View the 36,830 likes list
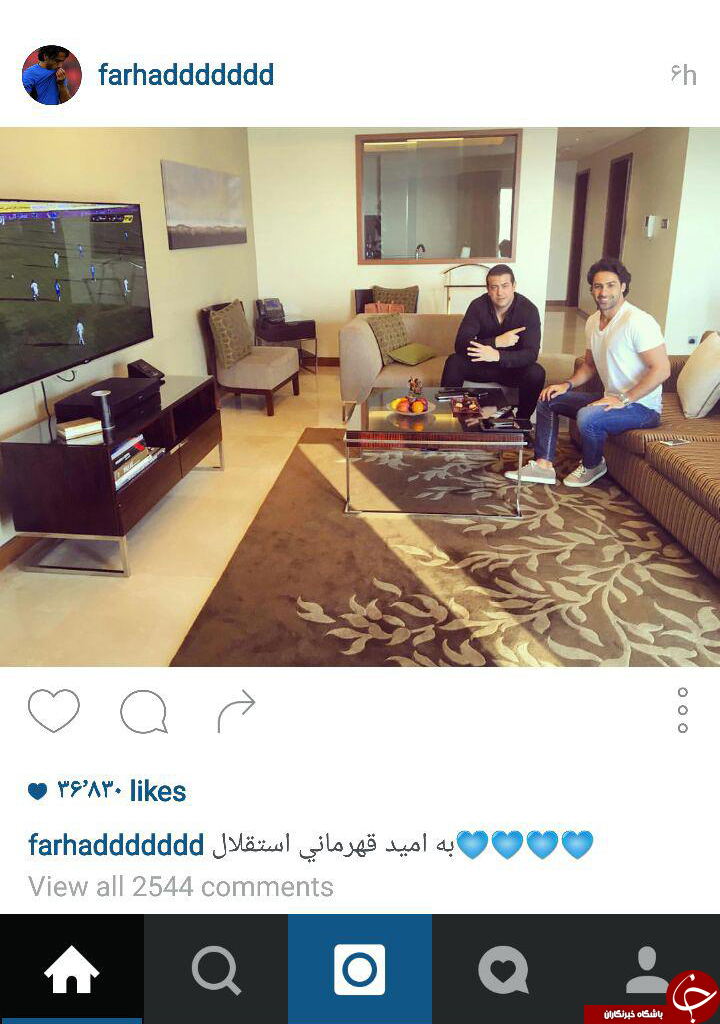This screenshot has height=1024, width=720. [x=108, y=791]
